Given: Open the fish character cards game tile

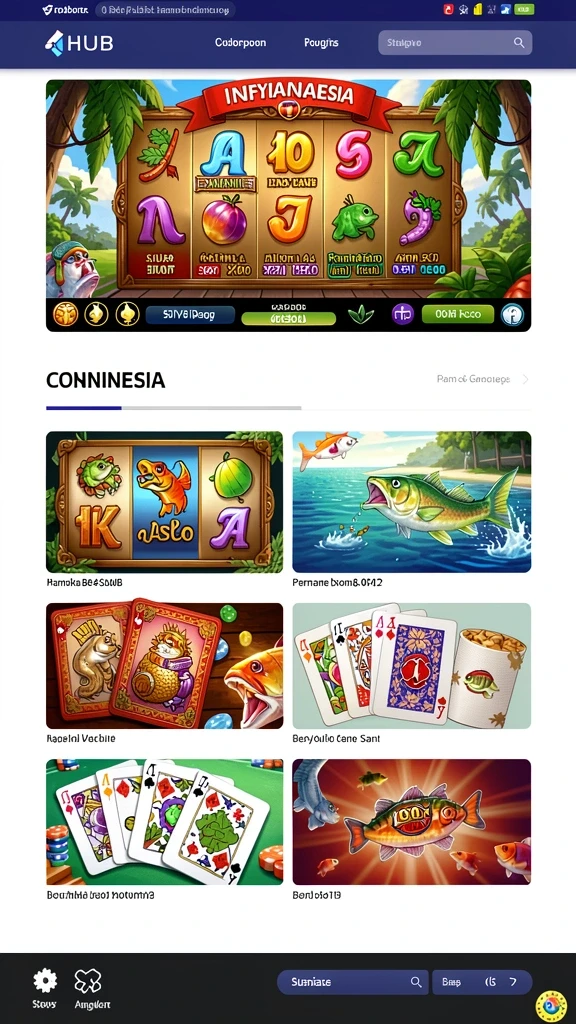Looking at the screenshot, I should [165, 665].
